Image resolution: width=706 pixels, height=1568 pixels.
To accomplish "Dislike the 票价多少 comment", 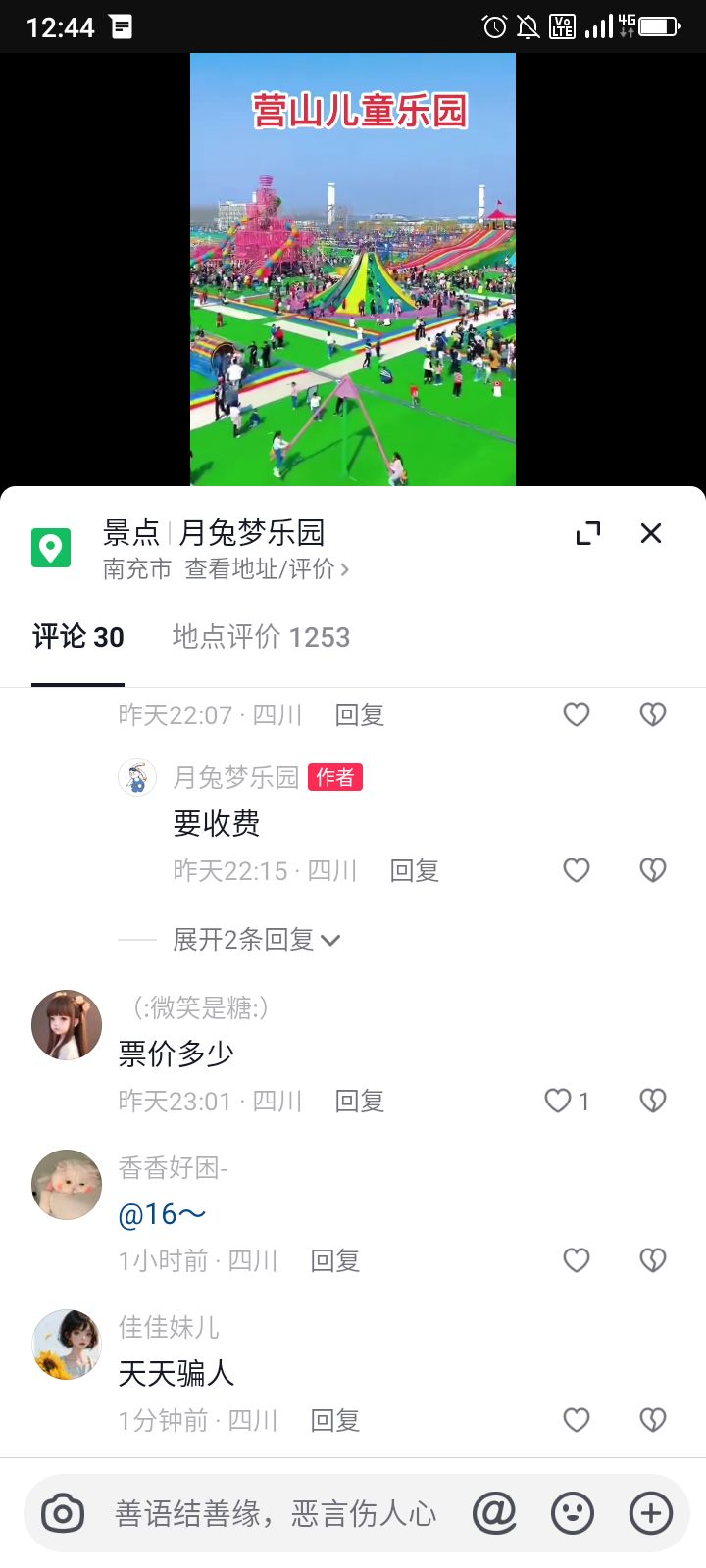I will (x=653, y=1101).
